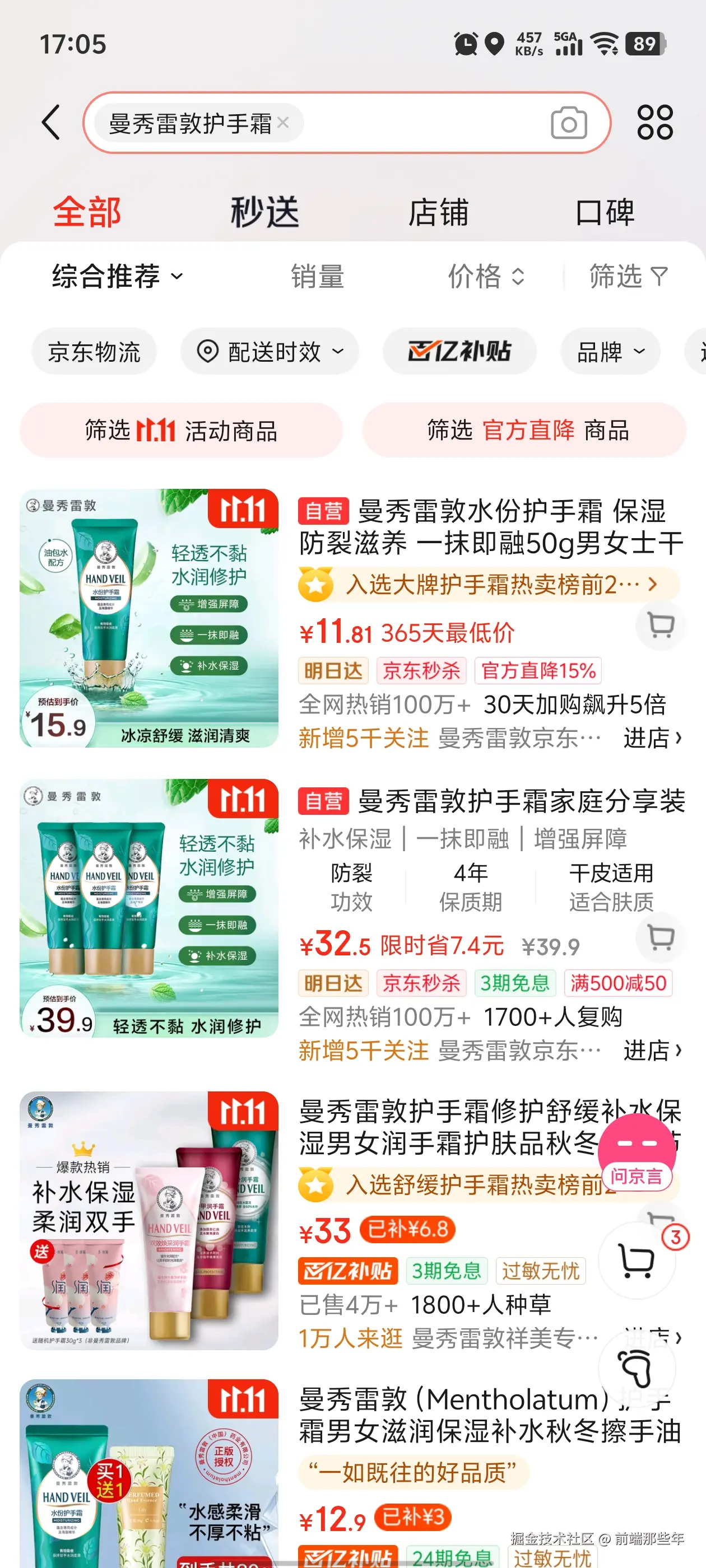Viewport: 706px width, 1568px height.
Task: Click the back arrow to leave results
Action: [51, 122]
